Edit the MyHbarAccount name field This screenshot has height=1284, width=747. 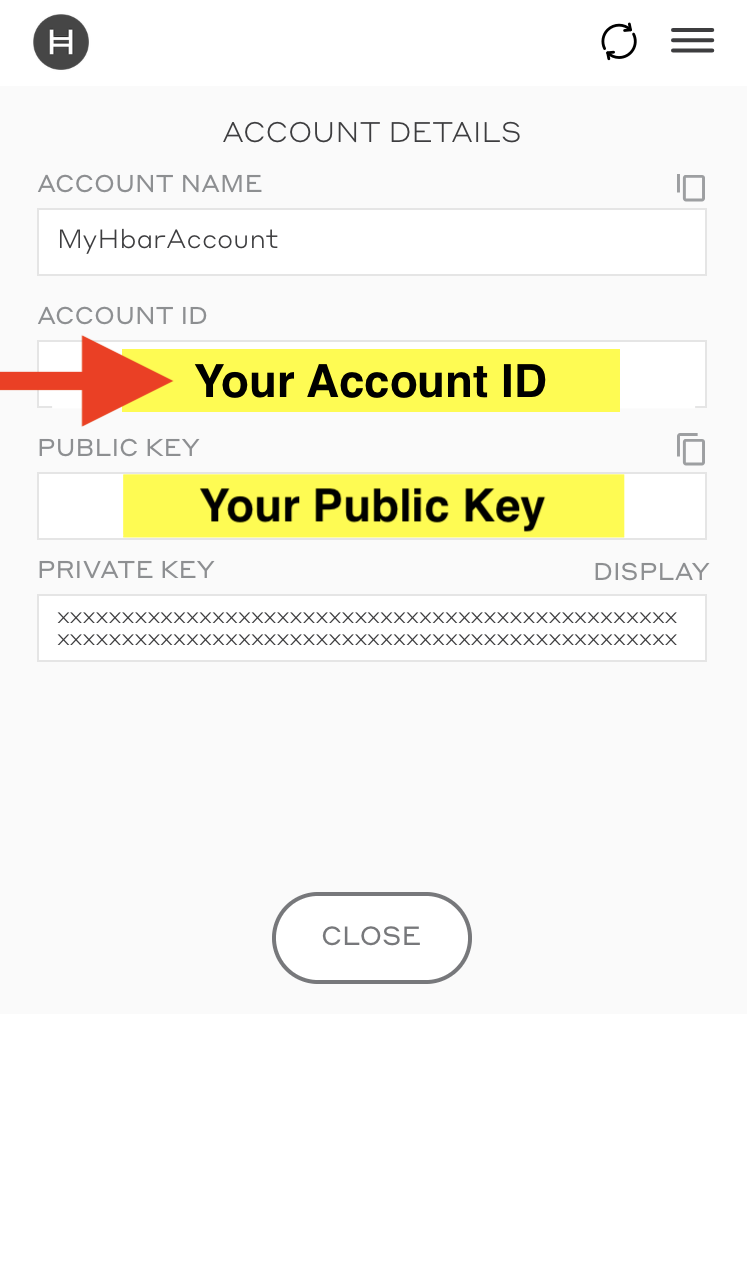tap(371, 241)
